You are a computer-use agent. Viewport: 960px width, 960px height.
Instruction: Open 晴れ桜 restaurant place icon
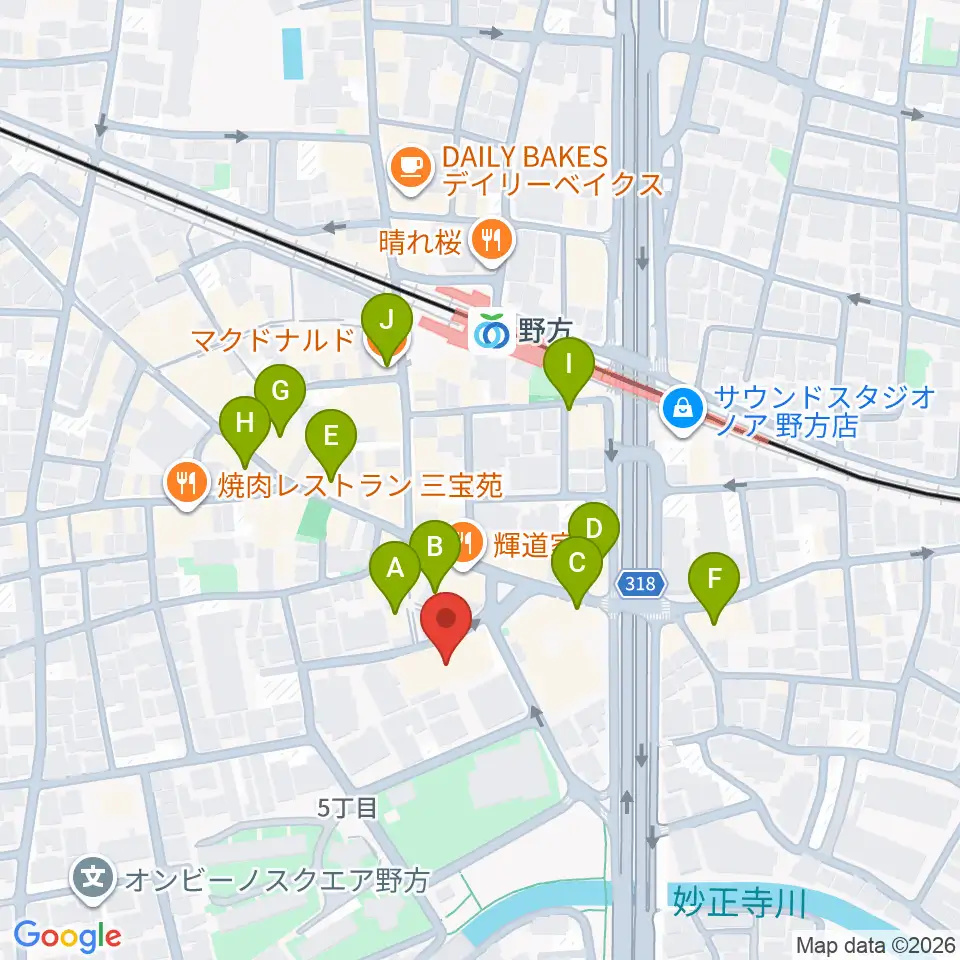click(492, 242)
